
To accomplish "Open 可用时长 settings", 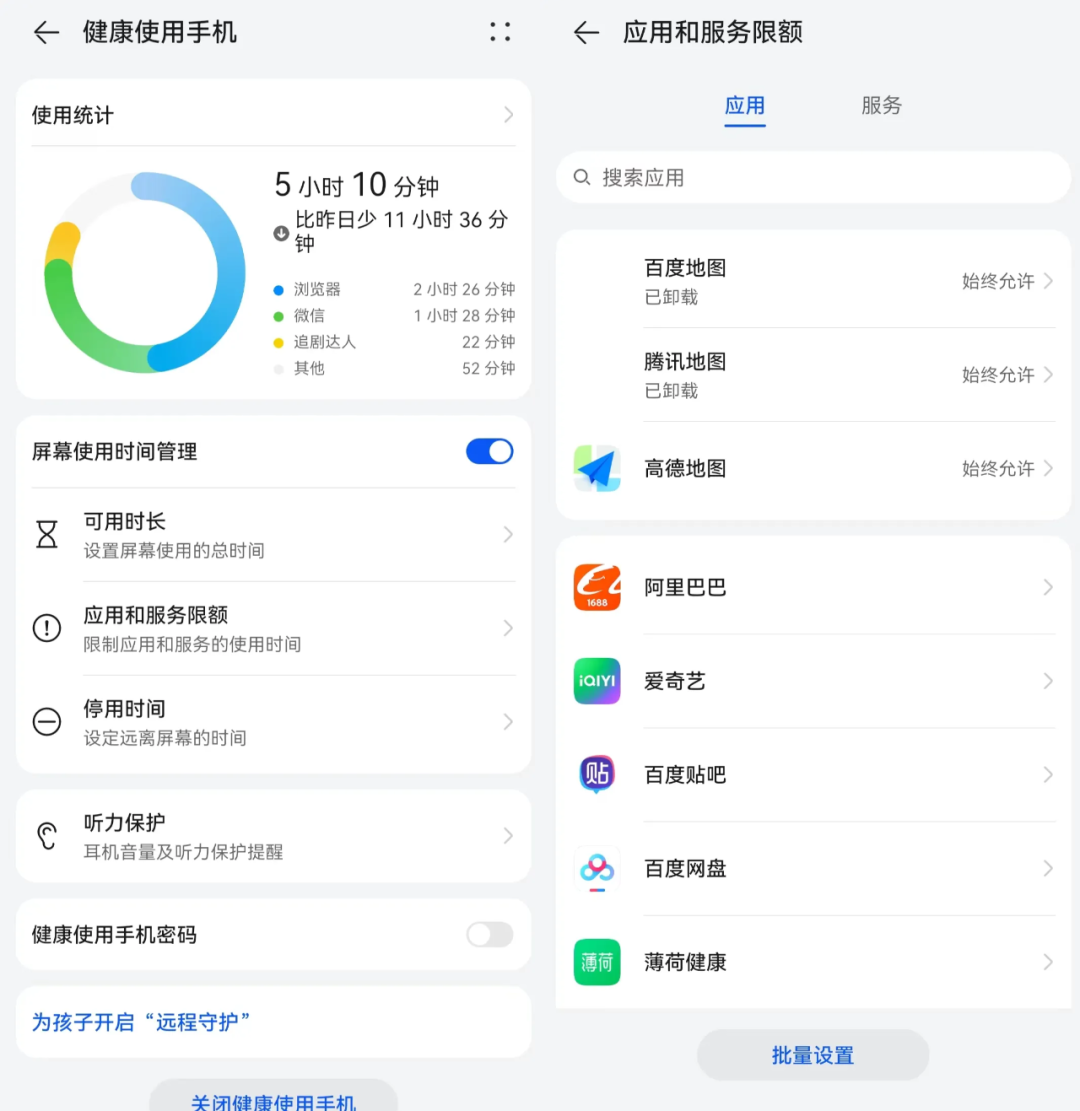I will click(x=273, y=535).
